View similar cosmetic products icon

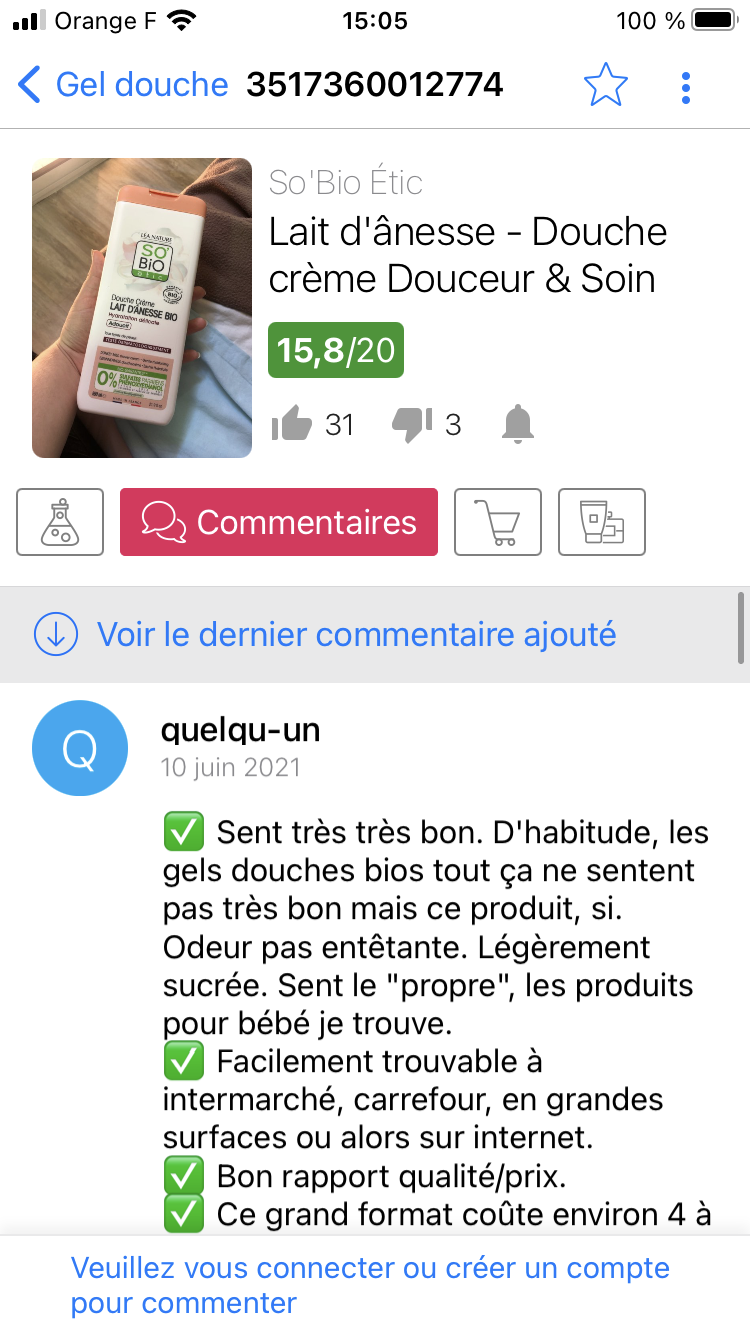pos(602,521)
